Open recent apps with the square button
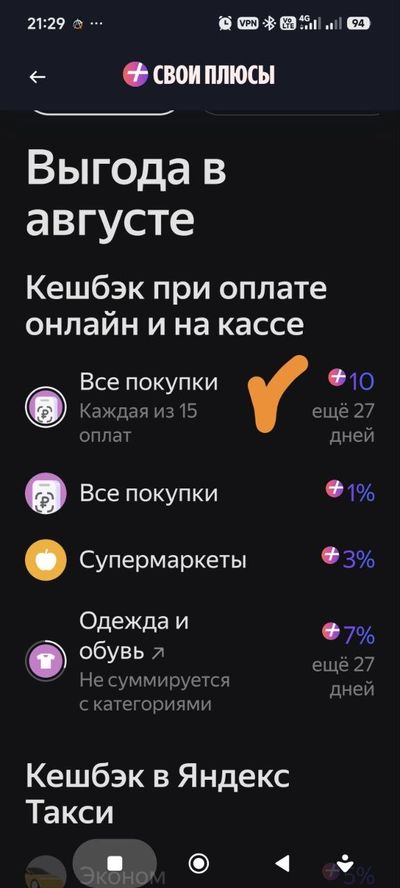400x888 pixels. pos(115,863)
